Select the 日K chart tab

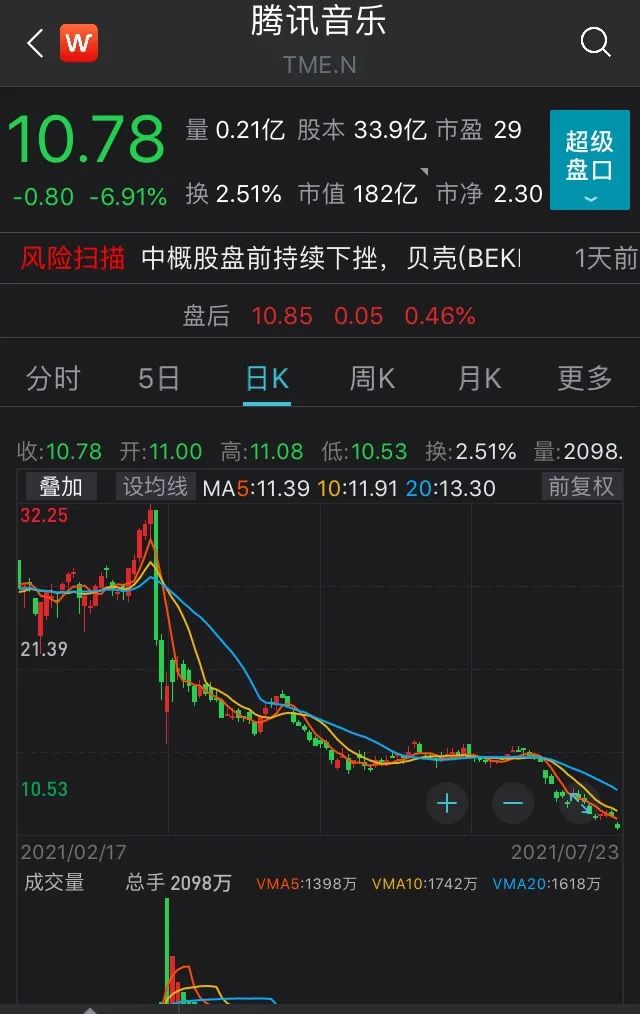point(267,379)
